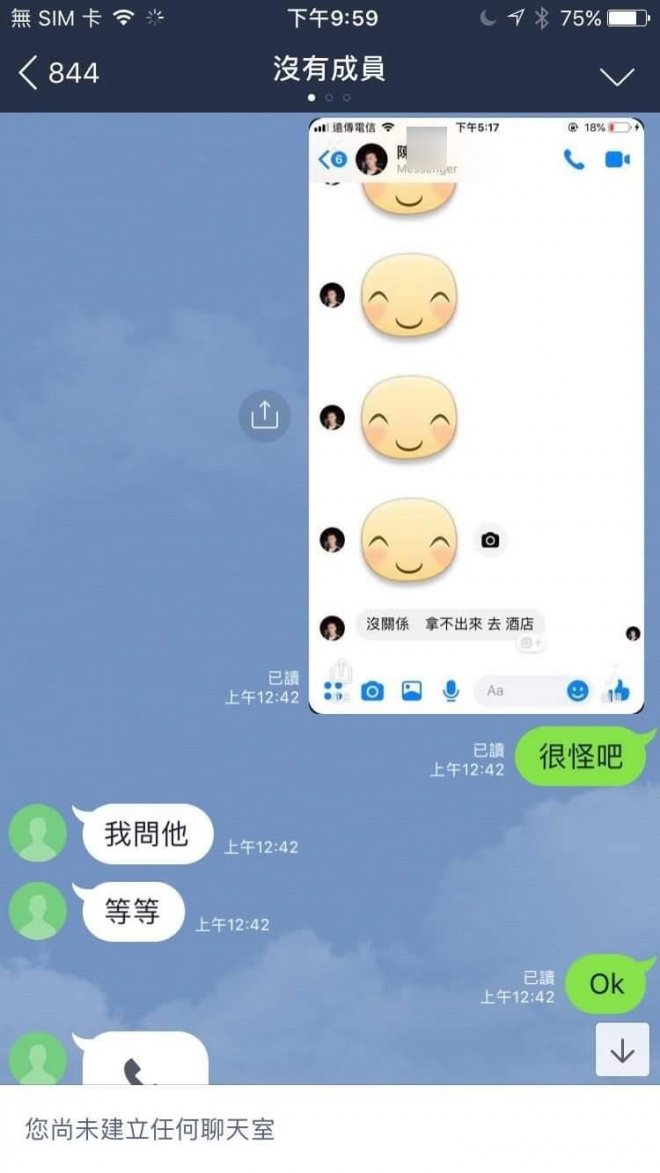Screen dimensions: 660x1173
Task: Expand the chat menu chevron in the header
Action: pyautogui.click(x=616, y=76)
